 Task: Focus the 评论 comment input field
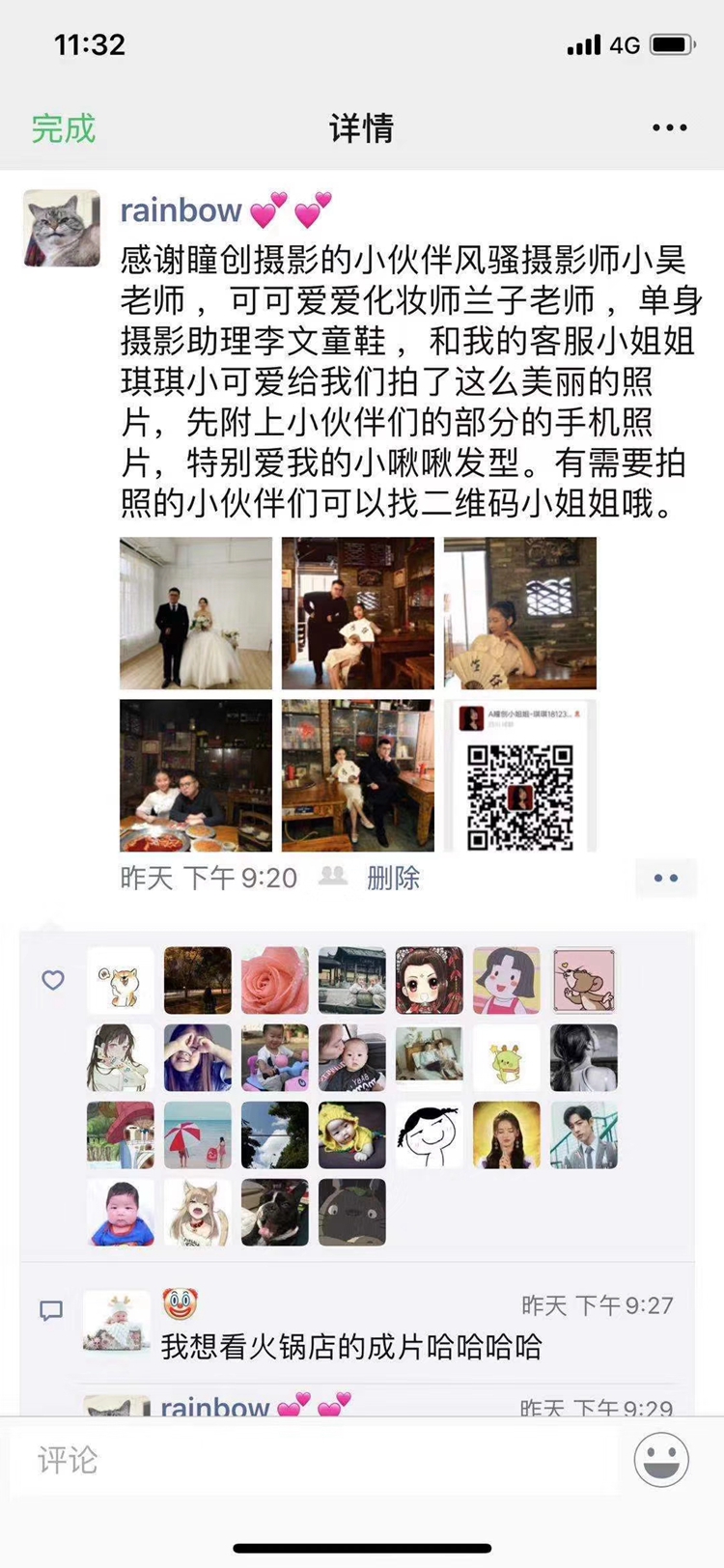click(x=314, y=1459)
